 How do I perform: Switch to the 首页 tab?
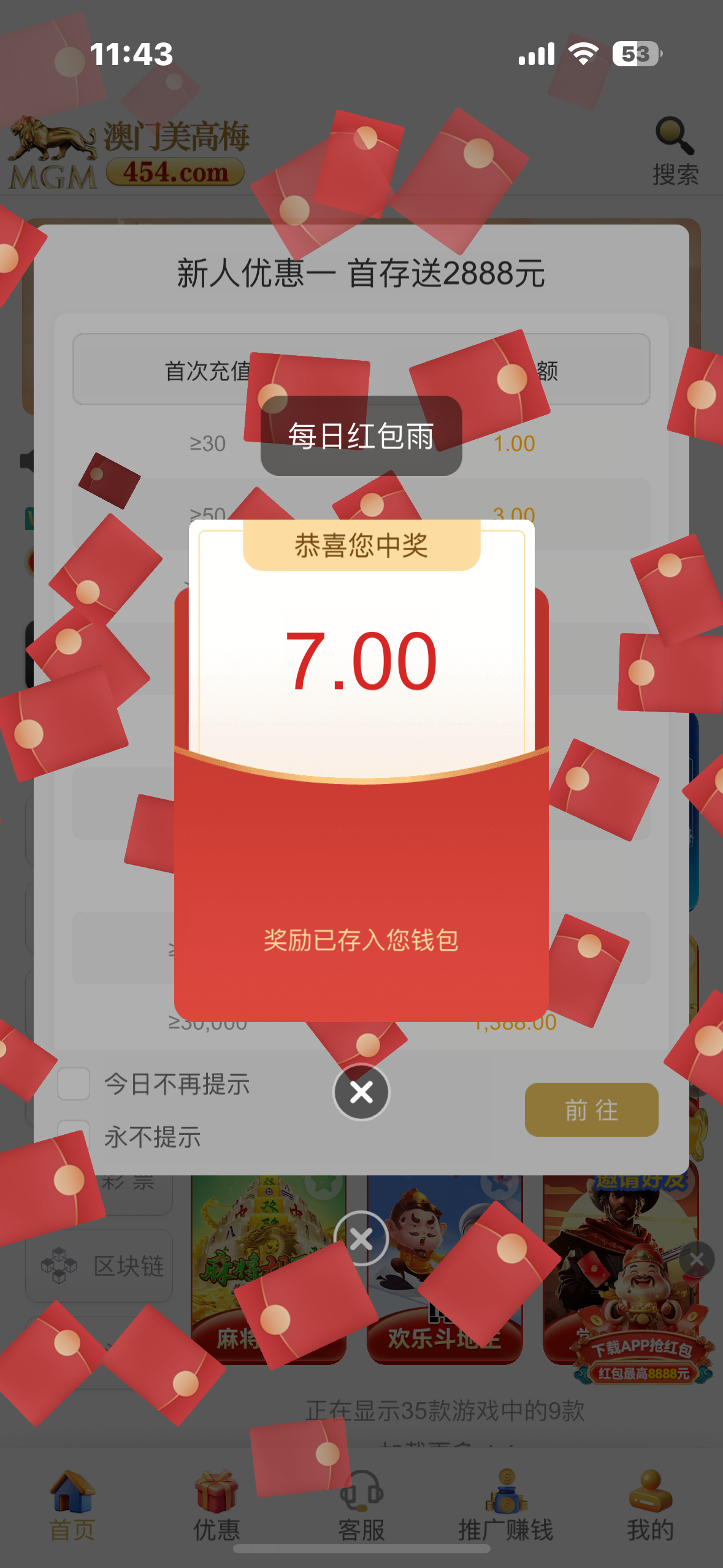click(x=72, y=1506)
